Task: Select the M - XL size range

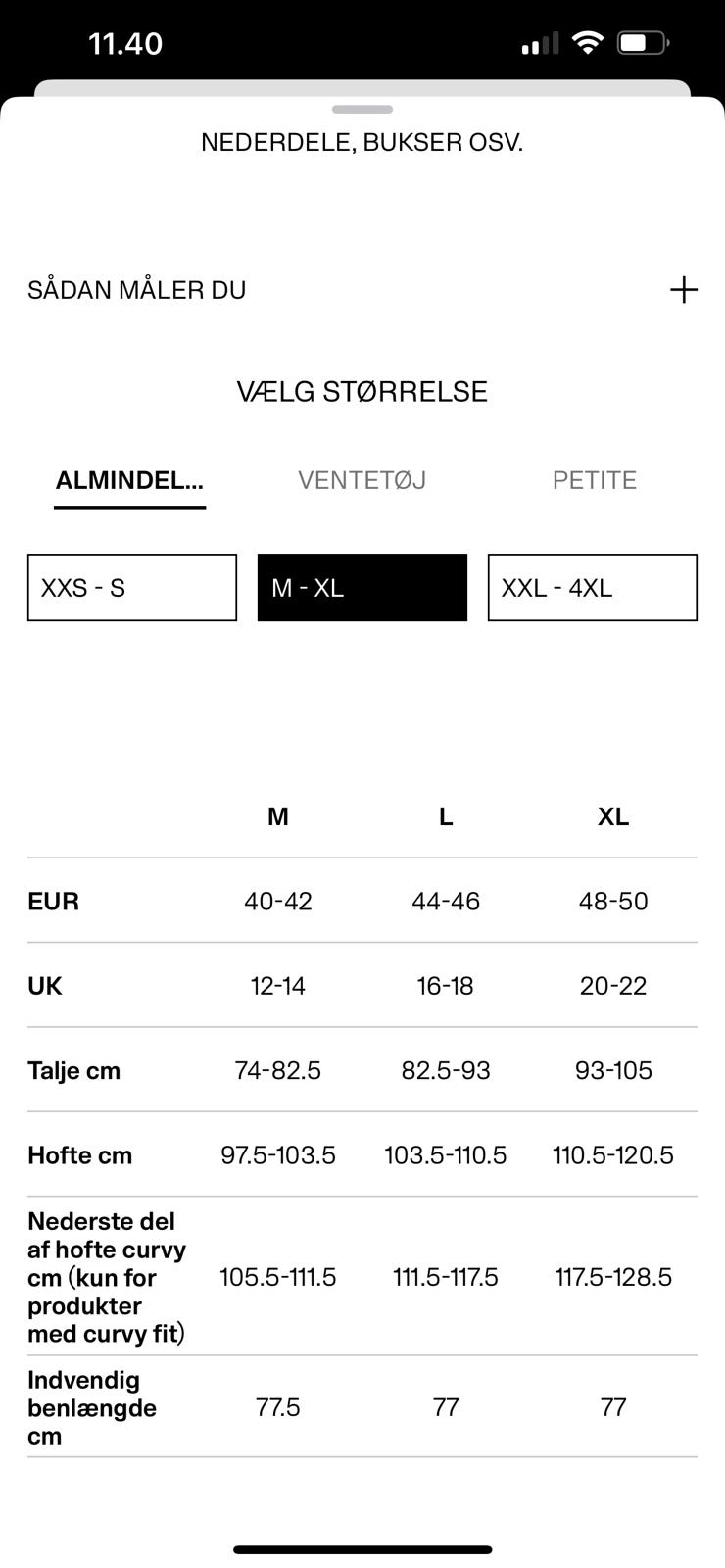Action: coord(362,588)
